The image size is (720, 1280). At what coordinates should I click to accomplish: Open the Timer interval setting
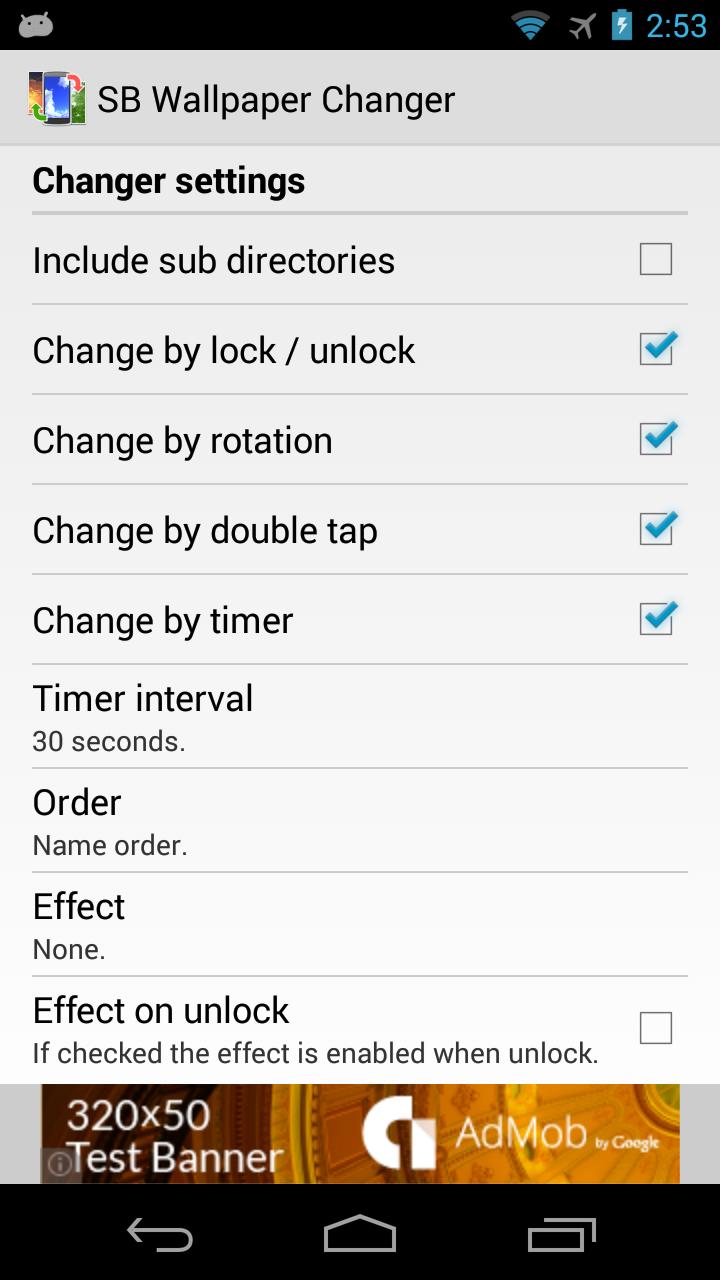pyautogui.click(x=360, y=717)
